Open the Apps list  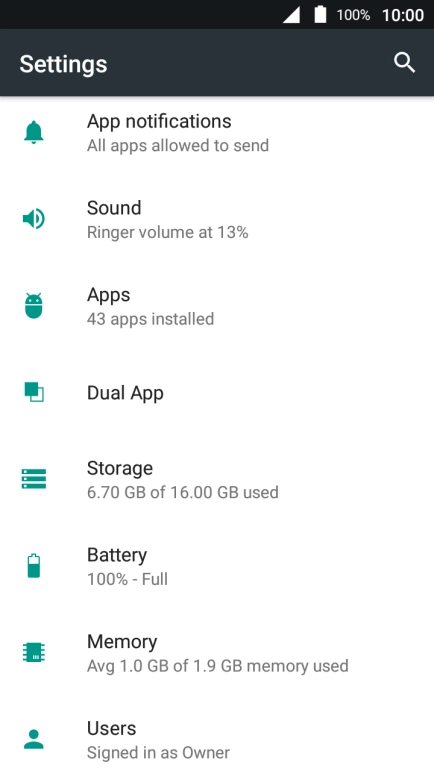coord(217,306)
